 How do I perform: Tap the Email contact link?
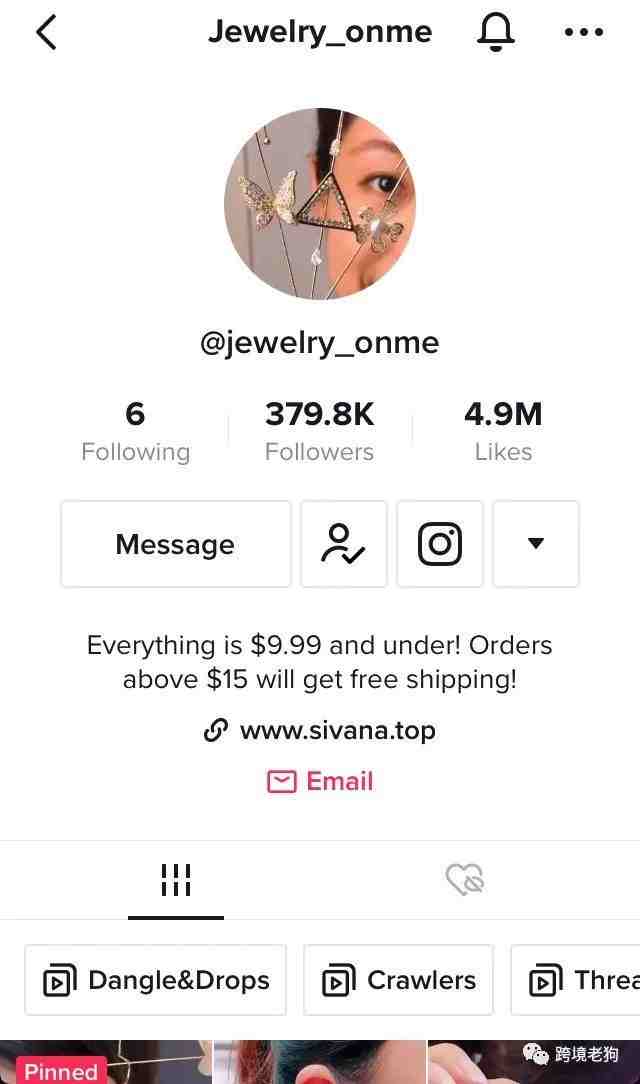click(320, 781)
